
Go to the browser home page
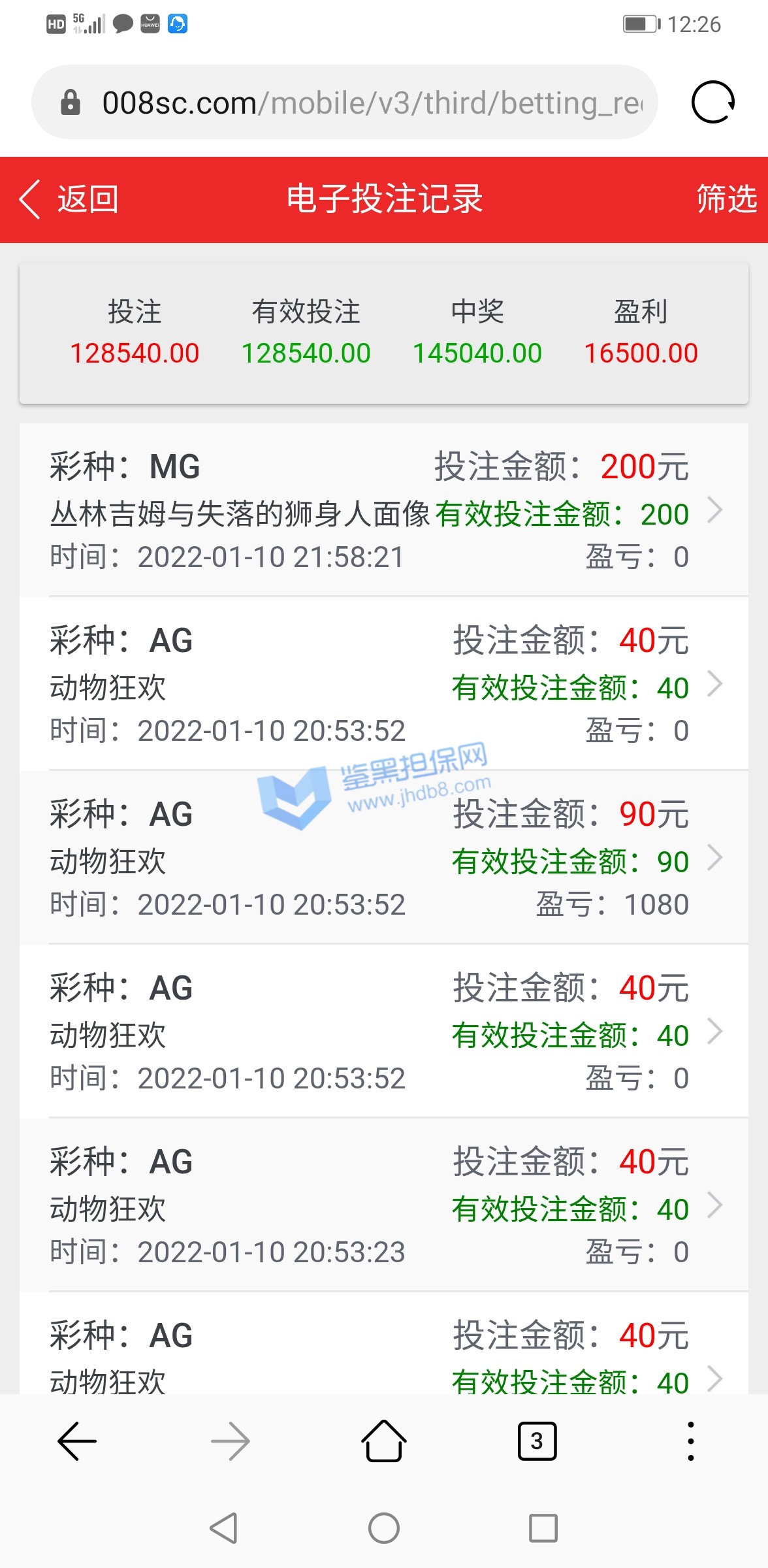pyautogui.click(x=384, y=1441)
